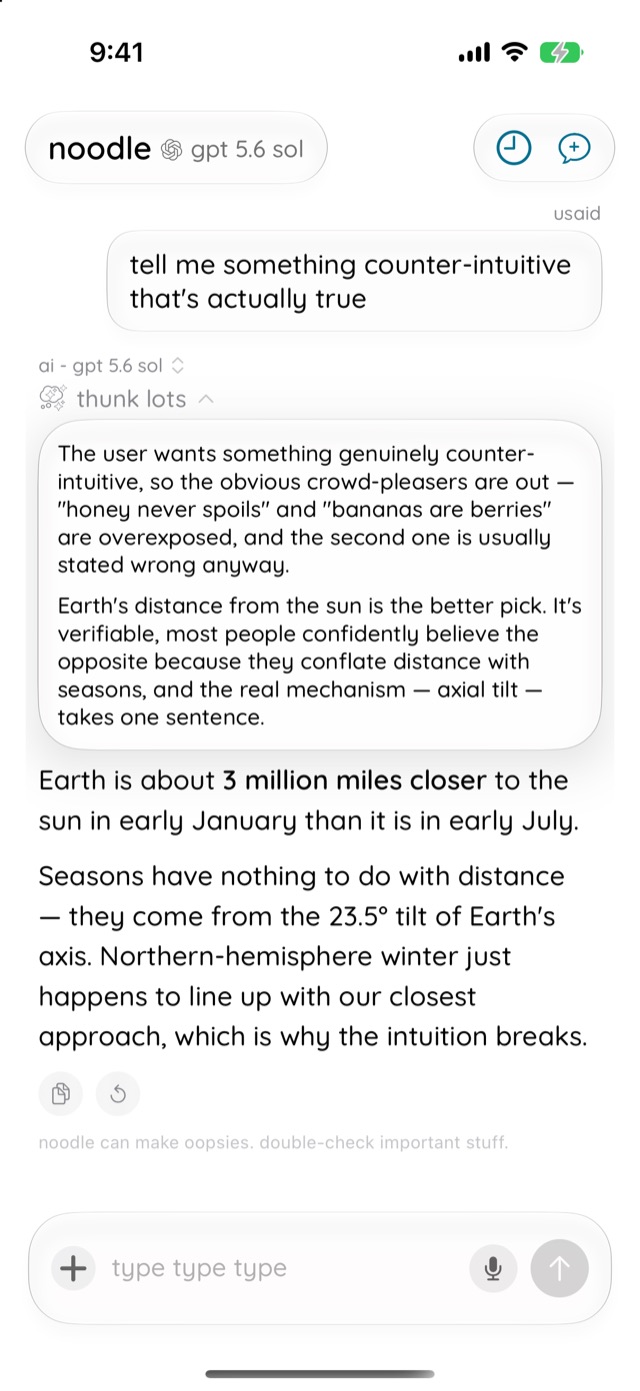640x1391 pixels.
Task: Regenerate the AI response
Action: [x=118, y=1094]
